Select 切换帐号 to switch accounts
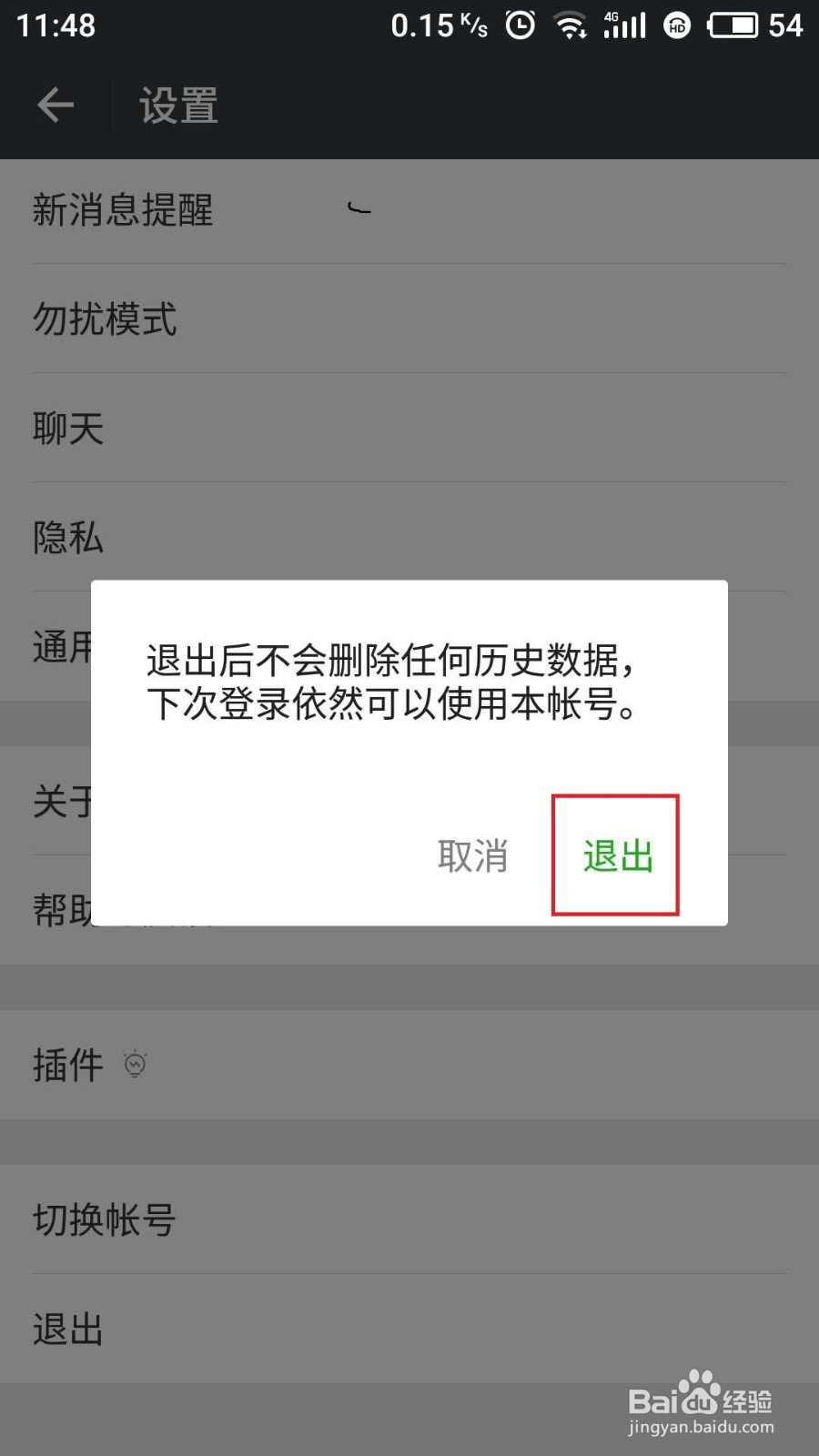Screen dimensions: 819x1456 click(103, 1220)
